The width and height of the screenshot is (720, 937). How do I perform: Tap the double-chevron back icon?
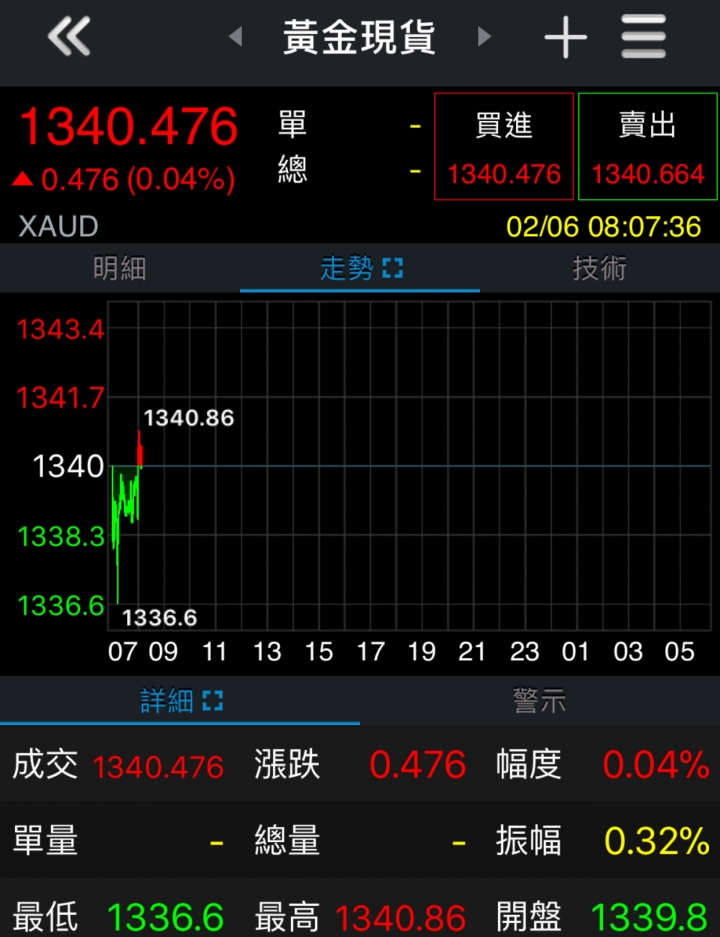(69, 38)
